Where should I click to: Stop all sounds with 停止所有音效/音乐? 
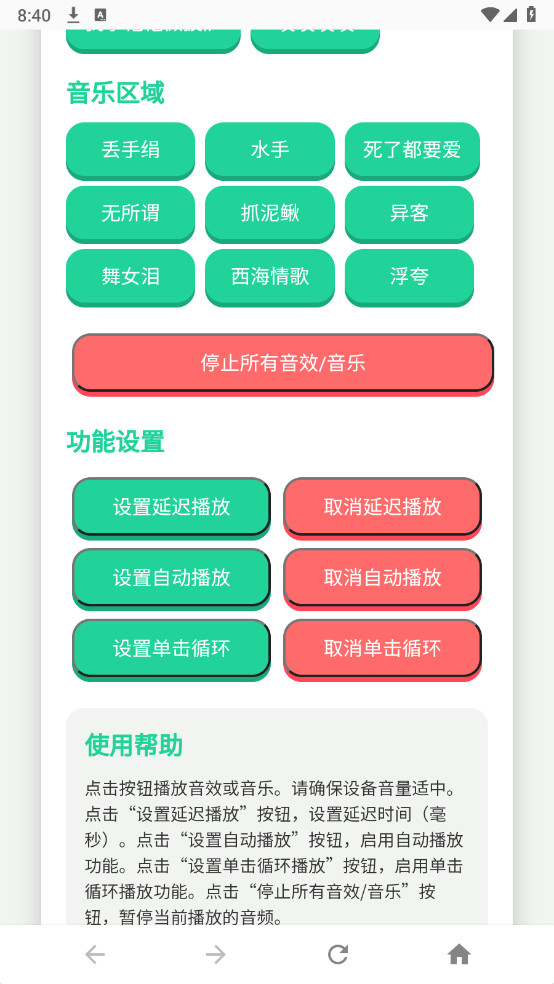pyautogui.click(x=283, y=363)
